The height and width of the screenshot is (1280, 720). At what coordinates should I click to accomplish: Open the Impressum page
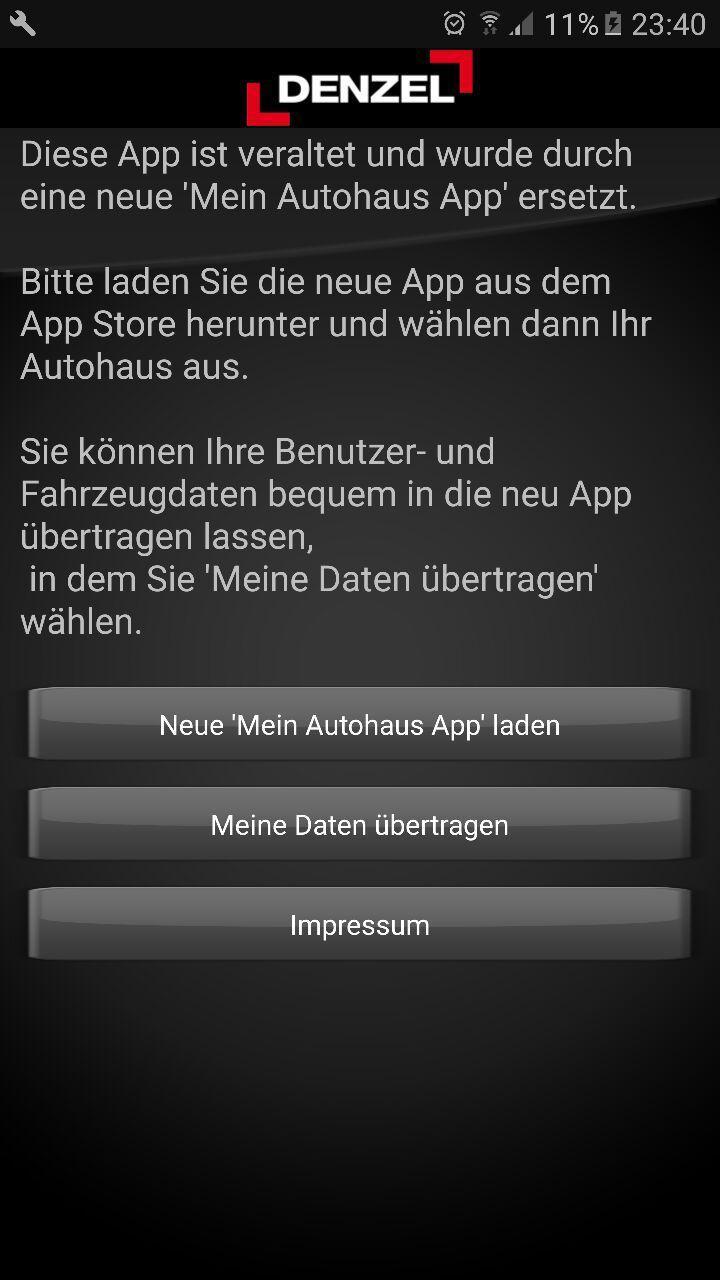[360, 924]
